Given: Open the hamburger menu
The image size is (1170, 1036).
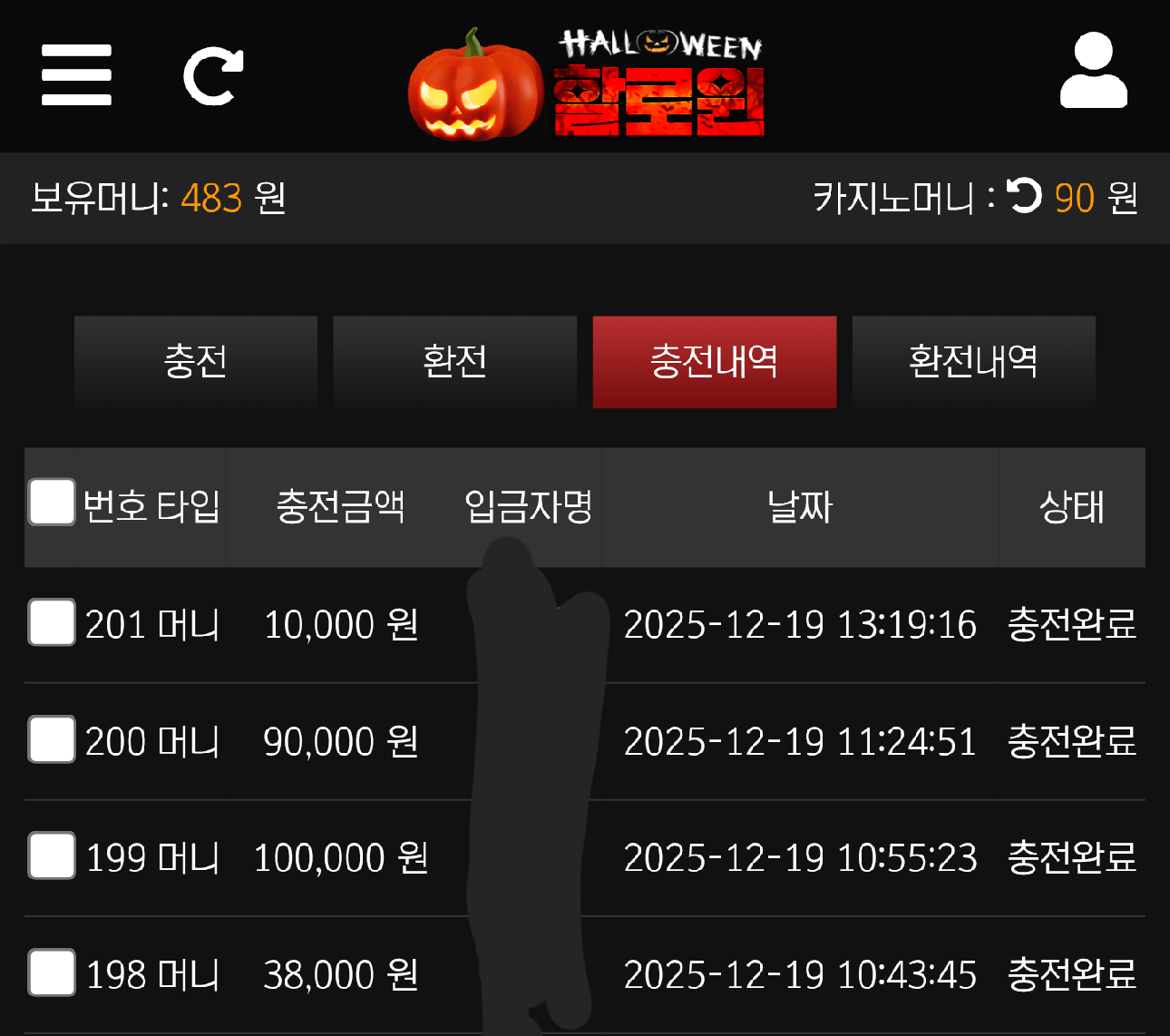Looking at the screenshot, I should [76, 75].
